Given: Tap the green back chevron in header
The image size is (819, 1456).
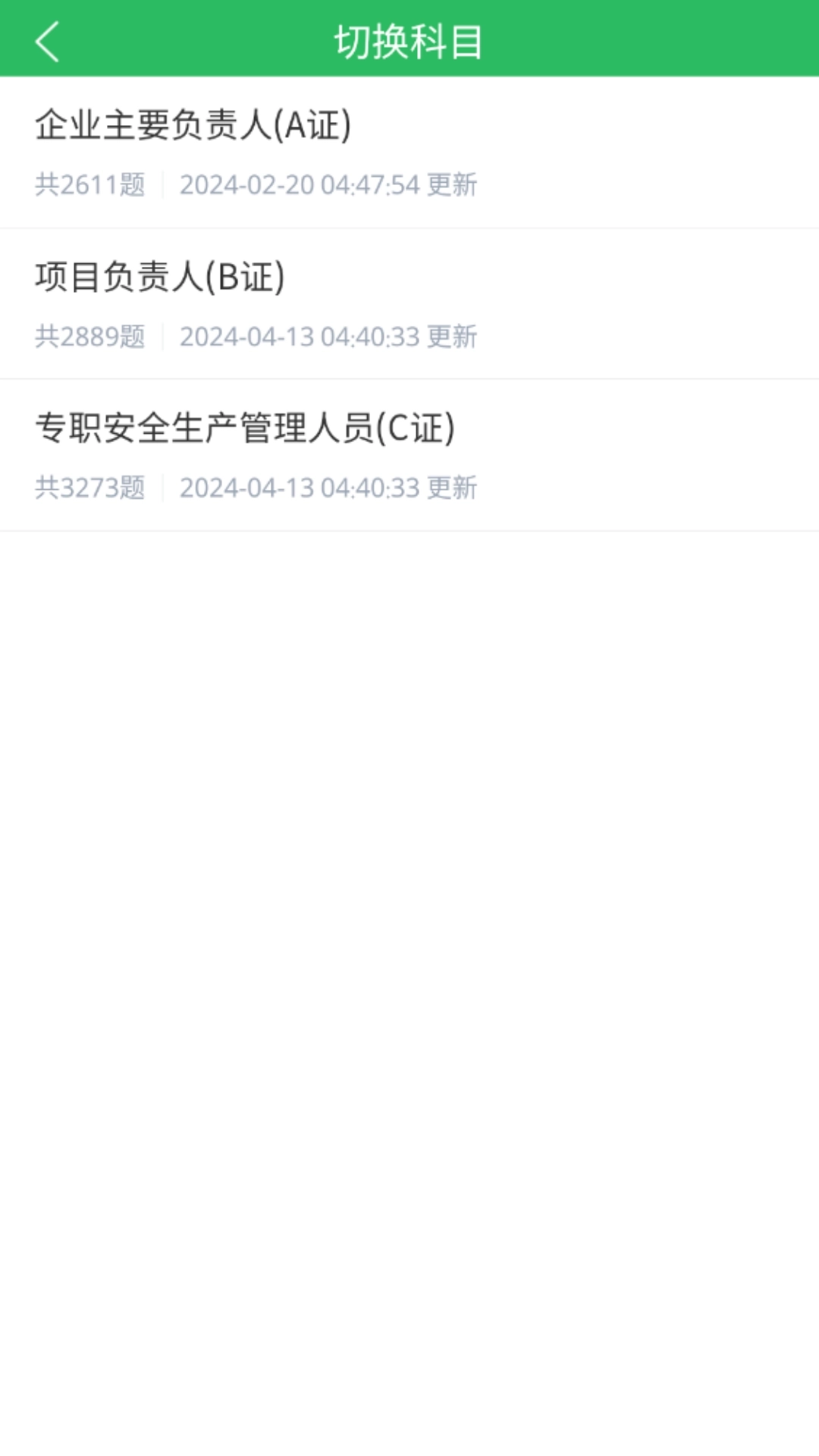Looking at the screenshot, I should point(47,42).
